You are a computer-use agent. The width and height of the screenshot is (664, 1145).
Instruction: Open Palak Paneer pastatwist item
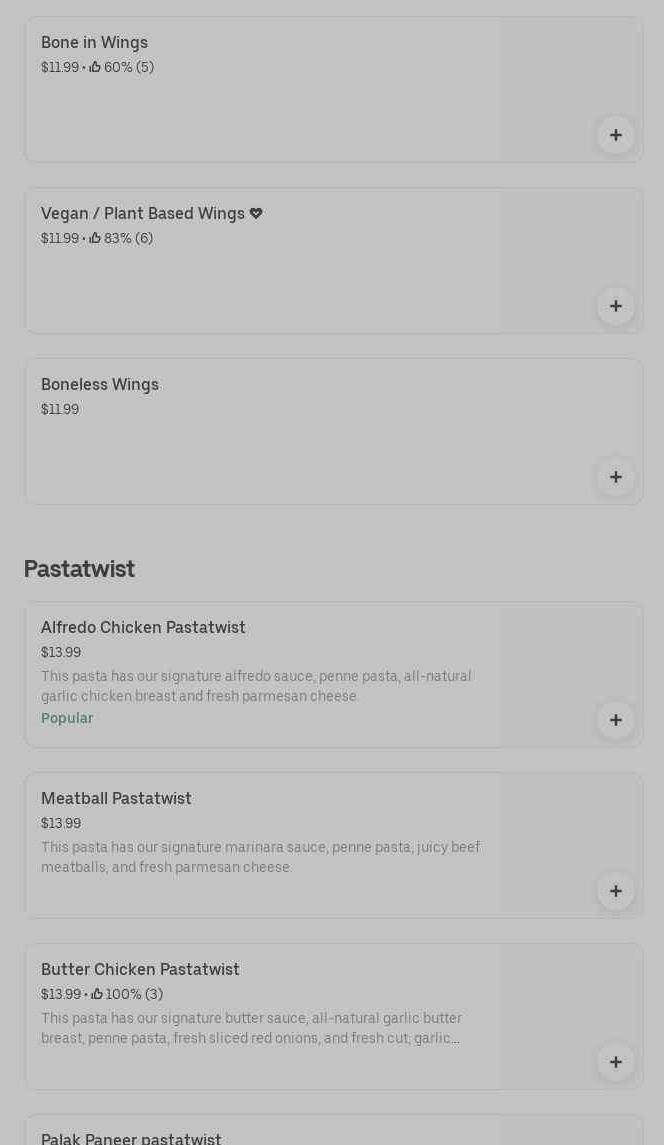point(262,1134)
